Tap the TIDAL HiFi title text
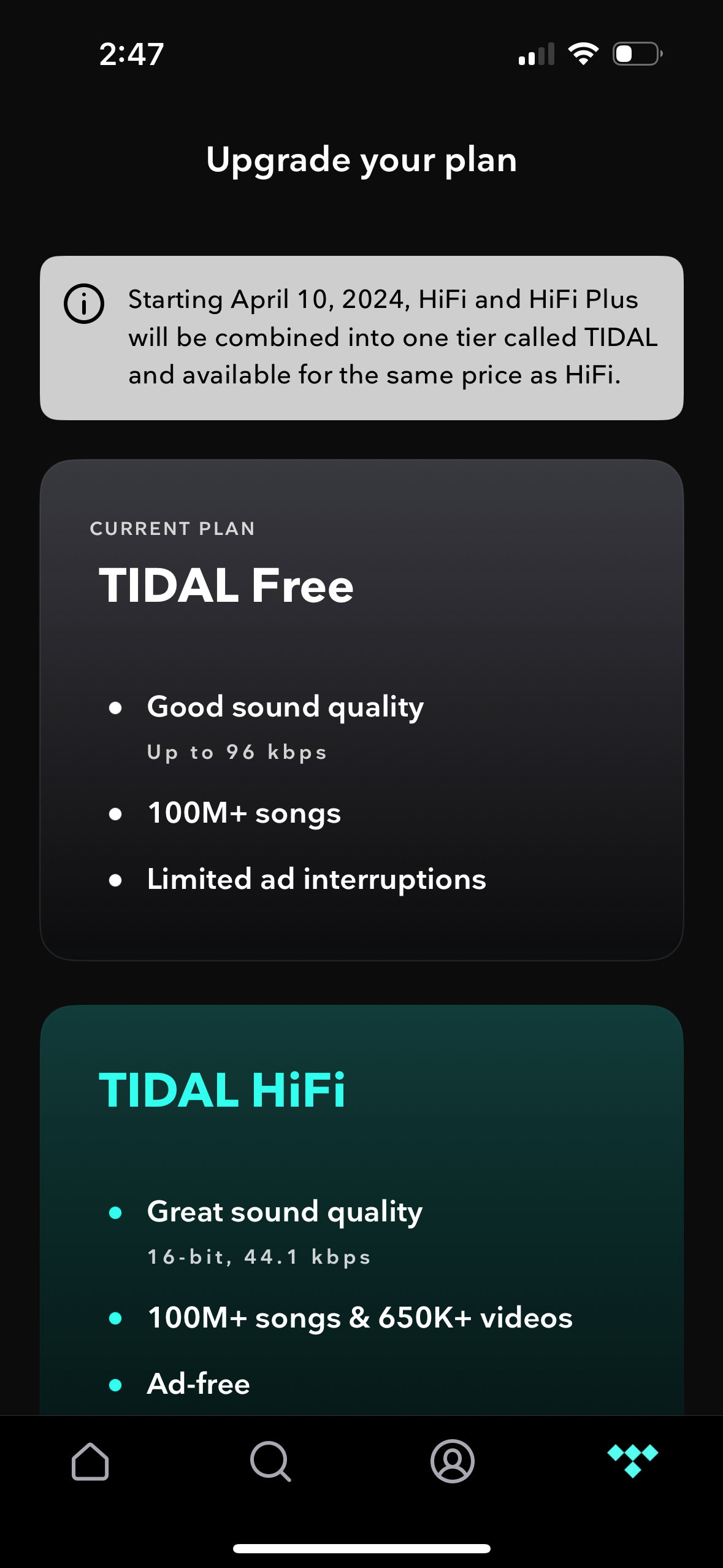Viewport: 723px width, 1568px height. (x=223, y=1090)
